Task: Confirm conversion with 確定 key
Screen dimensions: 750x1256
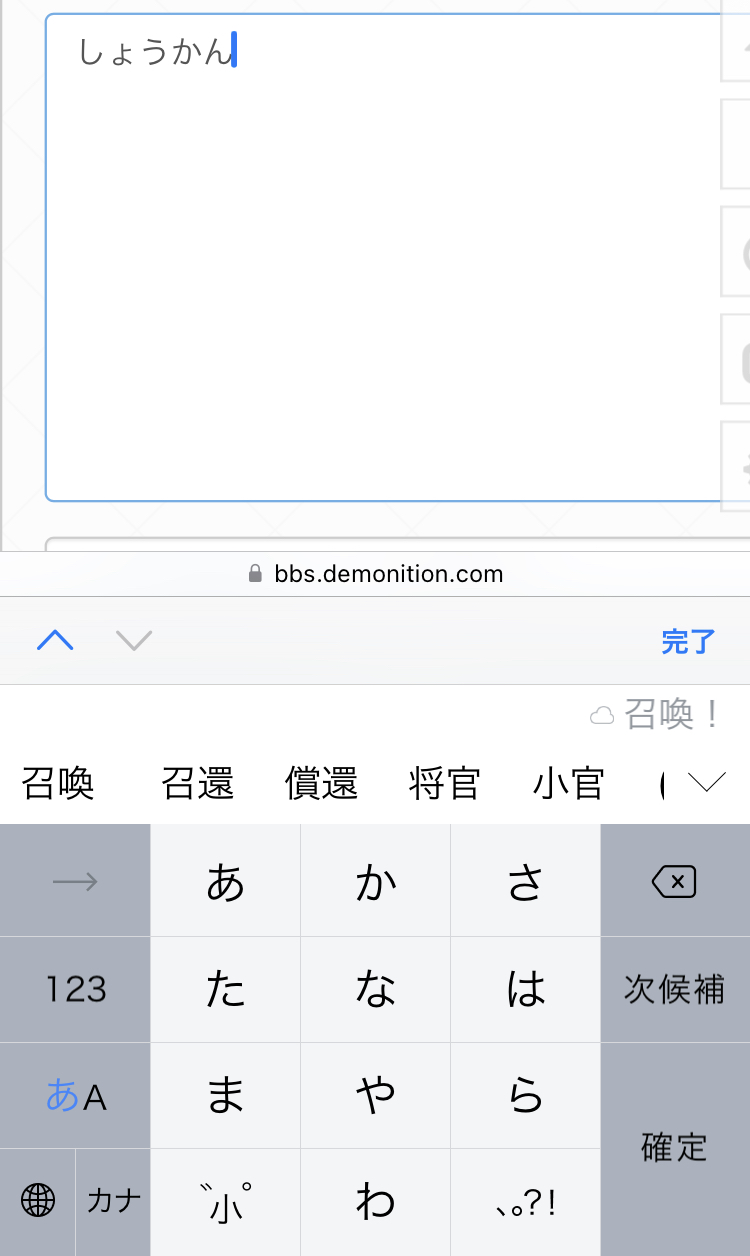Action: pos(674,1148)
